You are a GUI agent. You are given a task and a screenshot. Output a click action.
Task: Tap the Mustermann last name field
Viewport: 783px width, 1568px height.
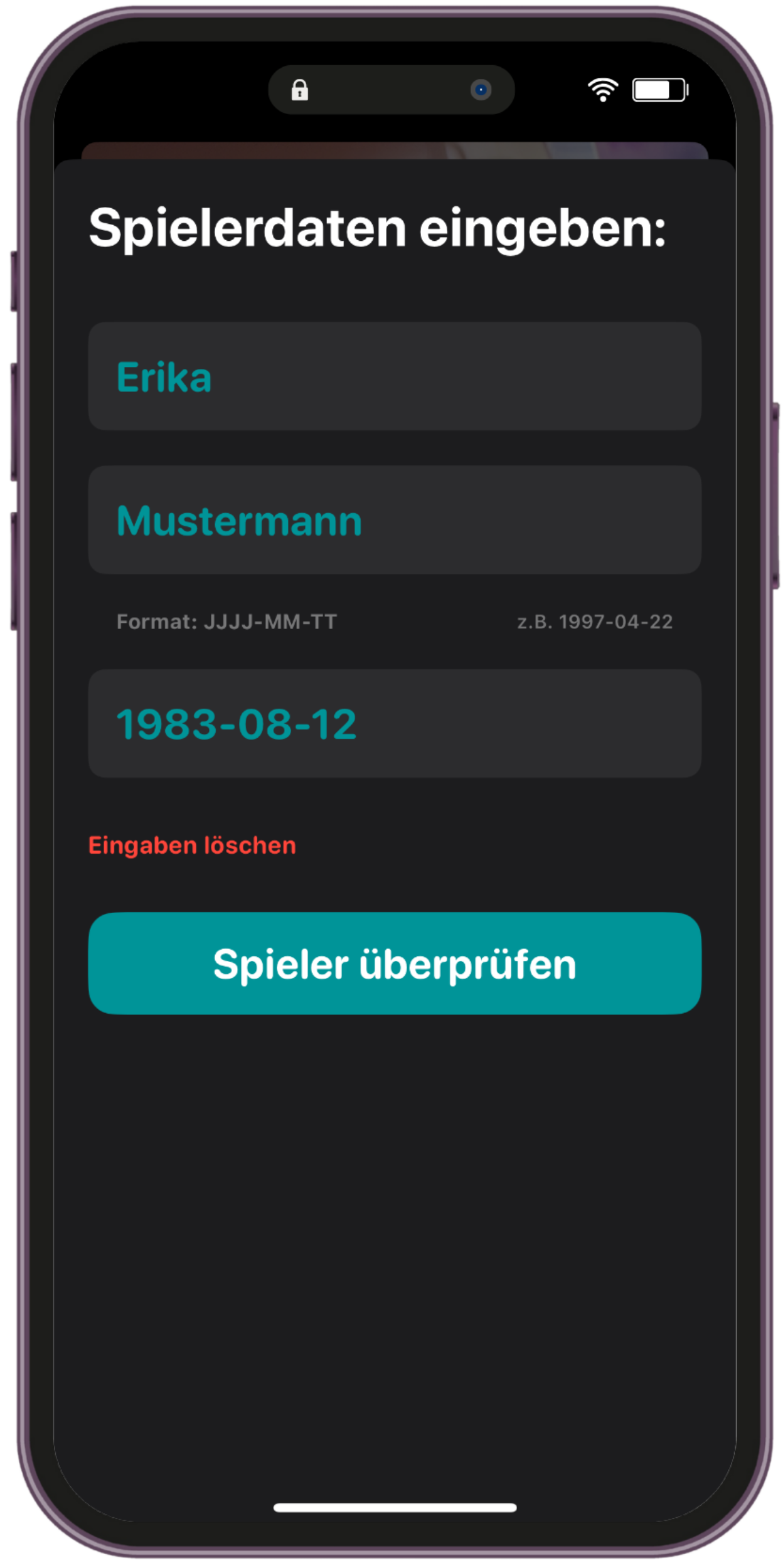(x=394, y=520)
